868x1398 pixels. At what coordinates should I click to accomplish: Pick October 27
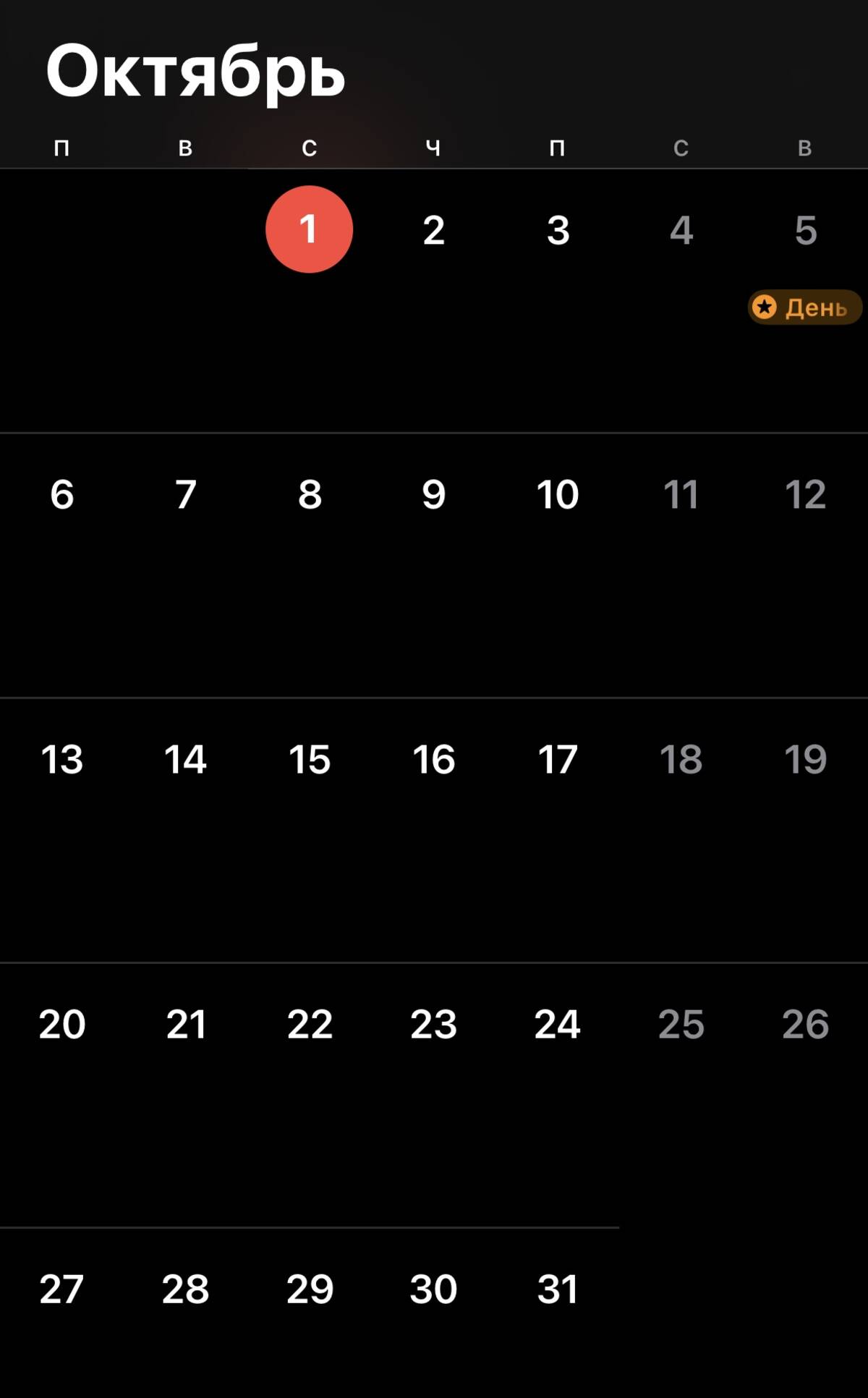(62, 1289)
